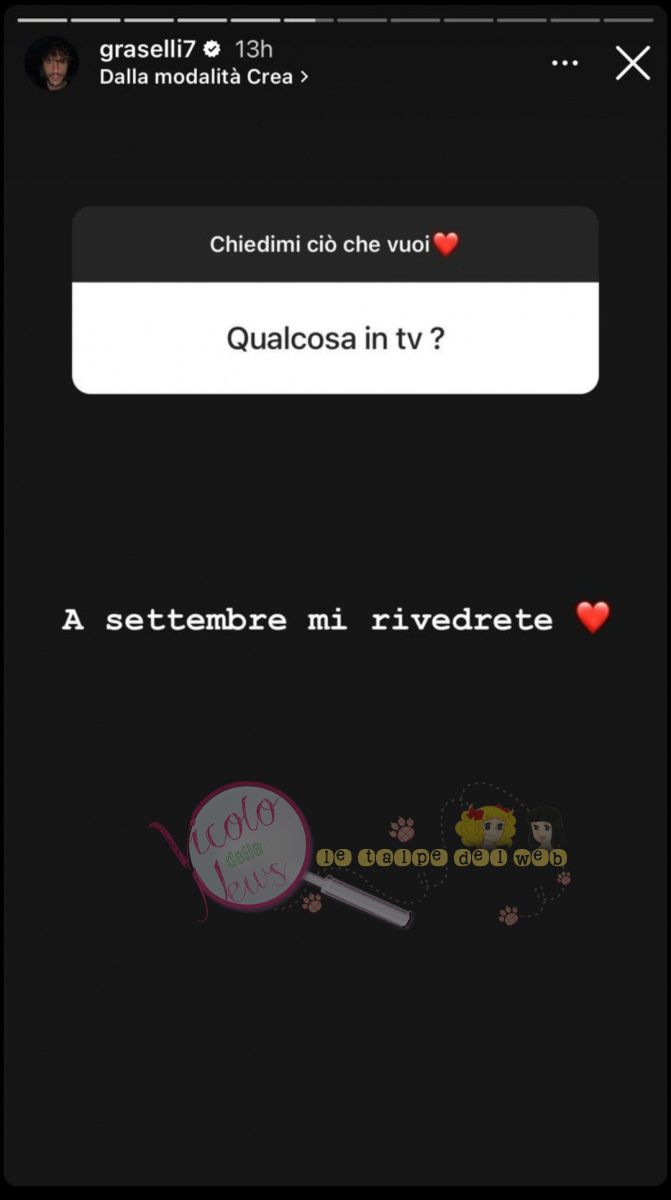Open graselli7's profile picture

click(52, 63)
